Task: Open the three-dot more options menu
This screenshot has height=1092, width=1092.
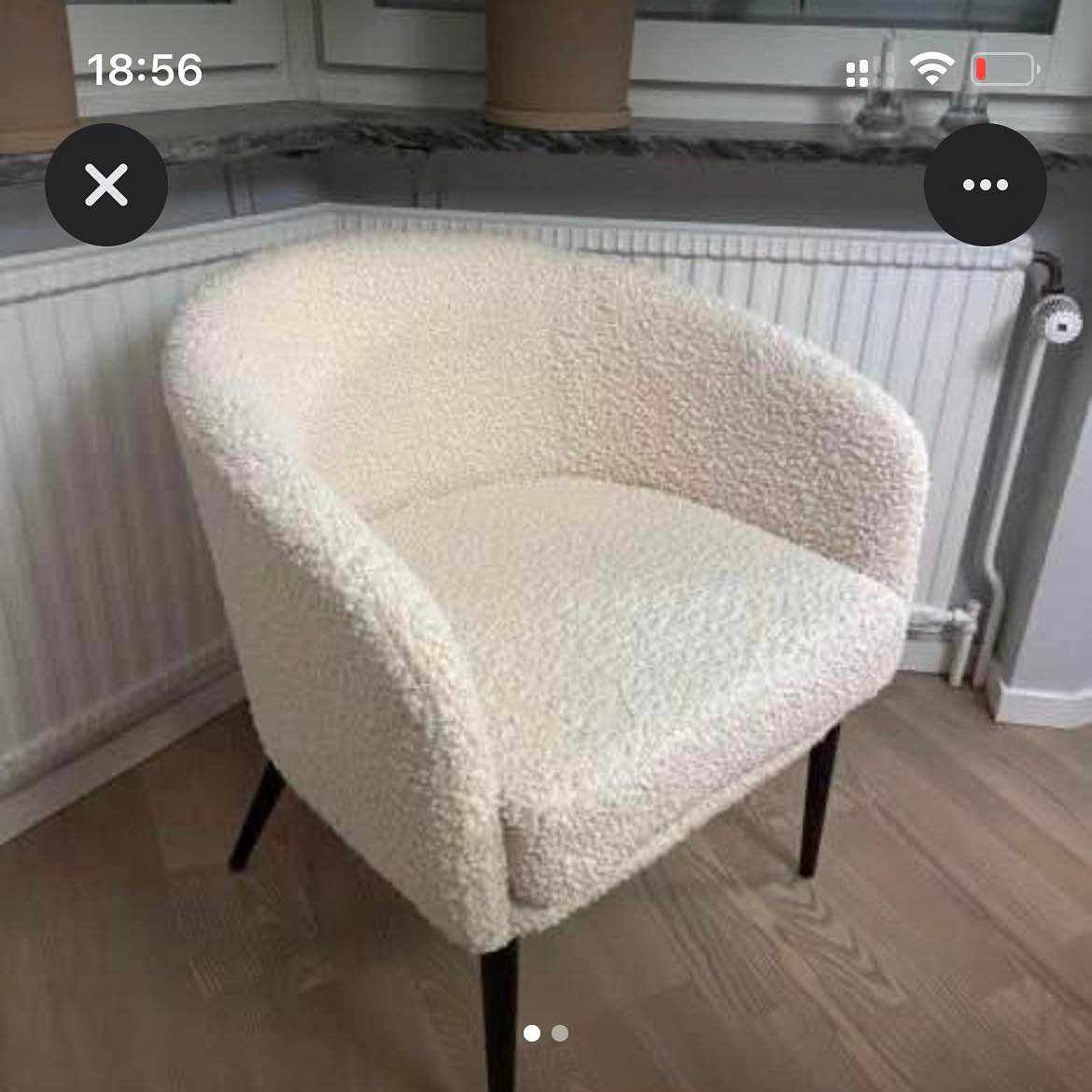Action: (985, 185)
